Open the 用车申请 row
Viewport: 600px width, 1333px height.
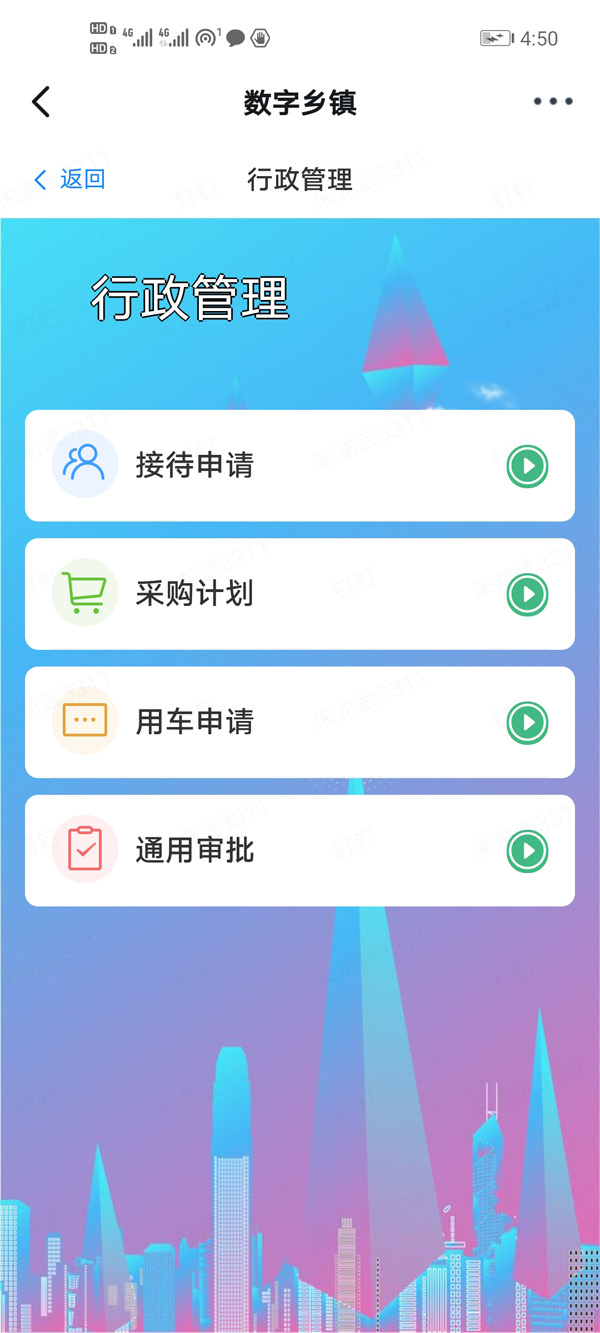(x=300, y=722)
